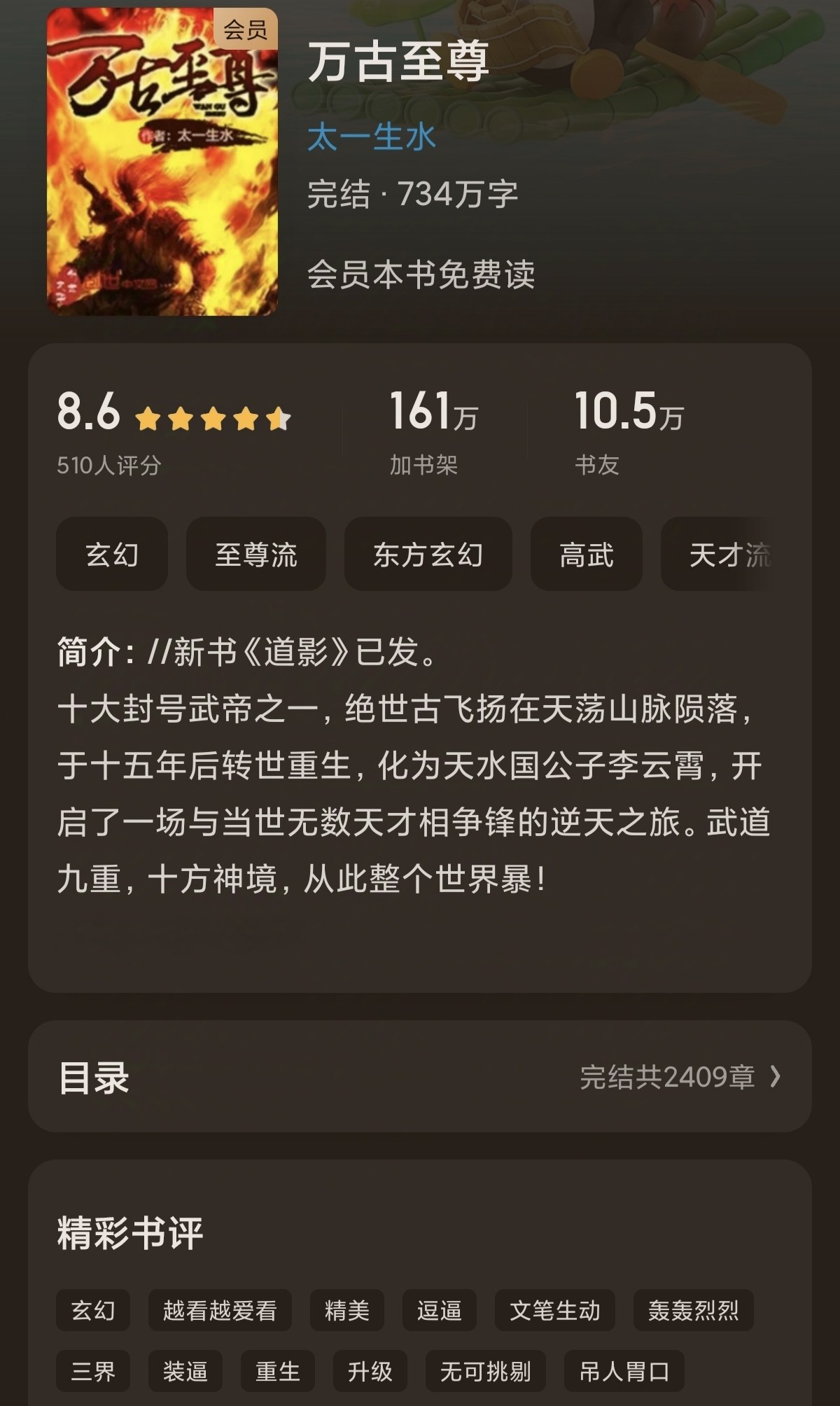The image size is (840, 1406).
Task: Choose the 高武 tag
Action: click(587, 555)
